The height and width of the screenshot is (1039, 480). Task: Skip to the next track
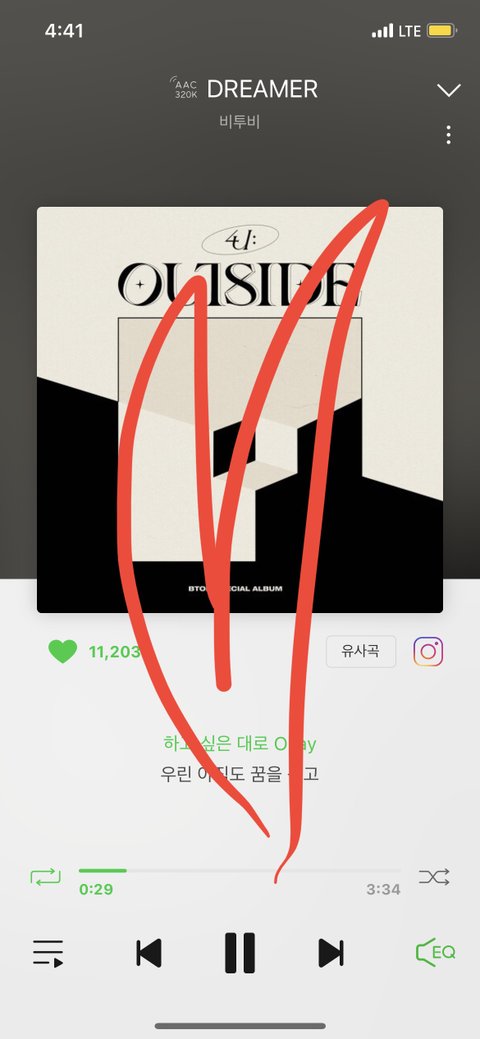[x=331, y=954]
